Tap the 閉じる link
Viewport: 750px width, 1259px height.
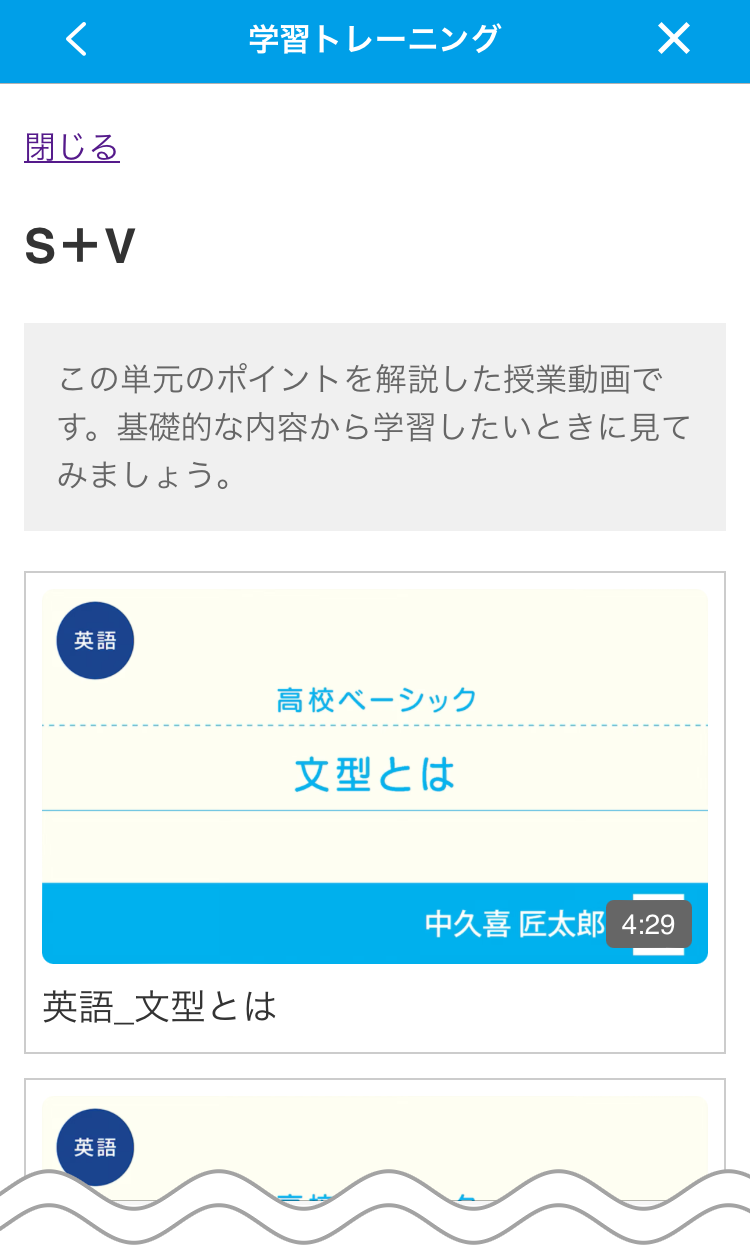[x=72, y=147]
